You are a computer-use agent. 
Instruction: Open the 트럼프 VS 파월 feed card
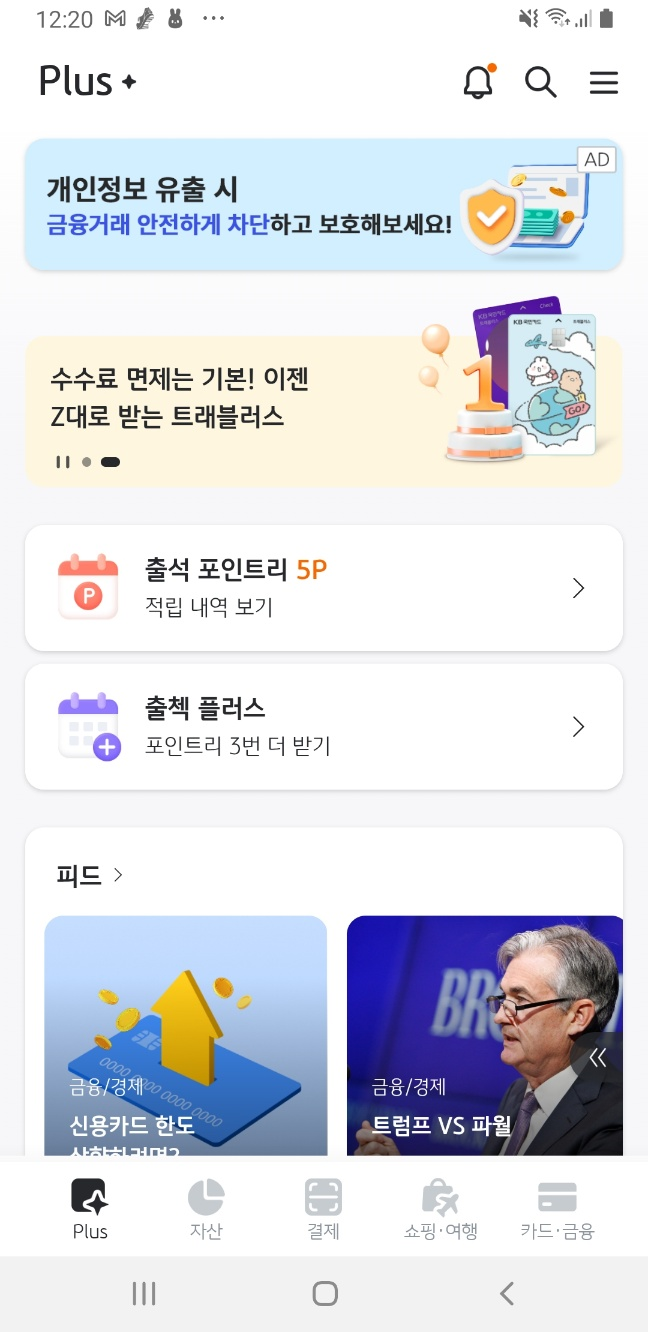click(x=485, y=1036)
